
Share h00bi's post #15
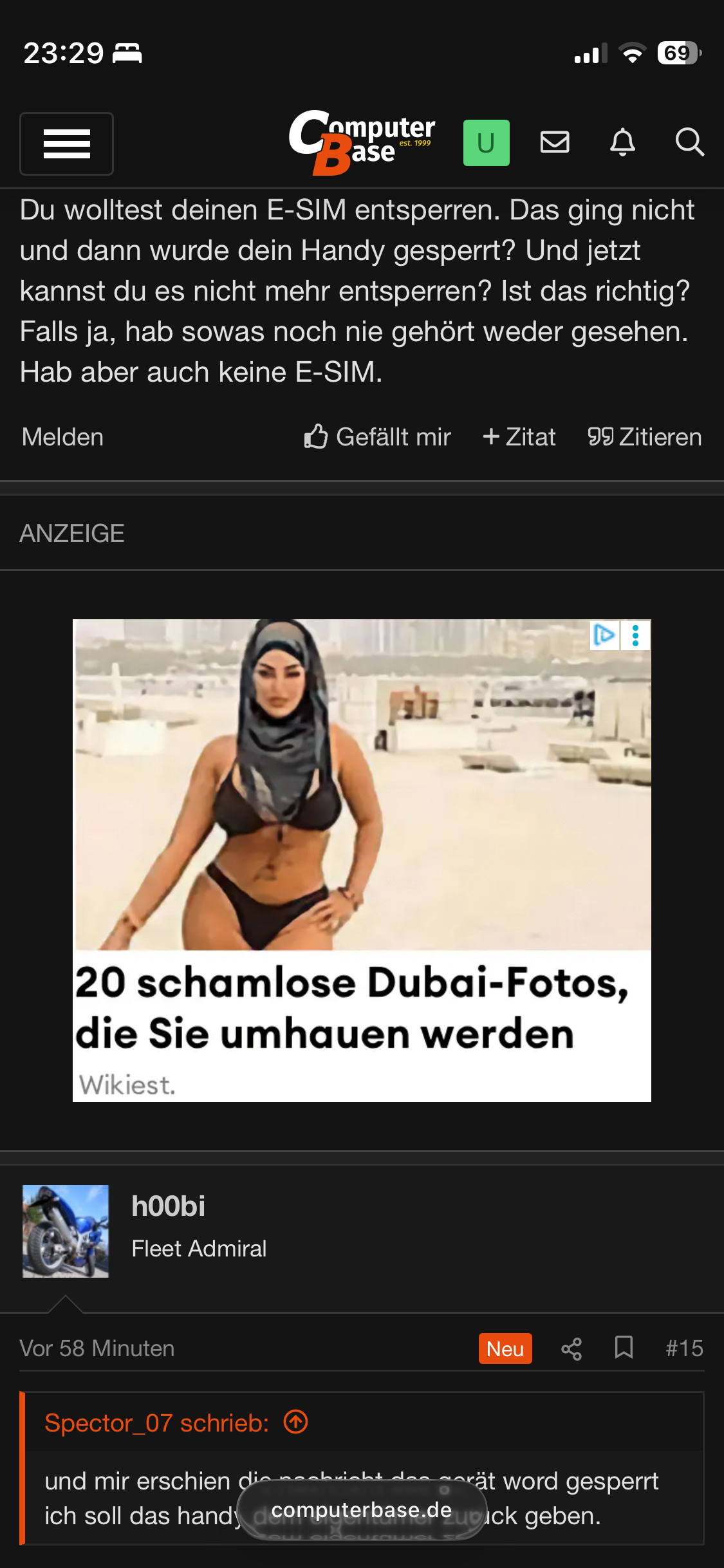tap(571, 1349)
